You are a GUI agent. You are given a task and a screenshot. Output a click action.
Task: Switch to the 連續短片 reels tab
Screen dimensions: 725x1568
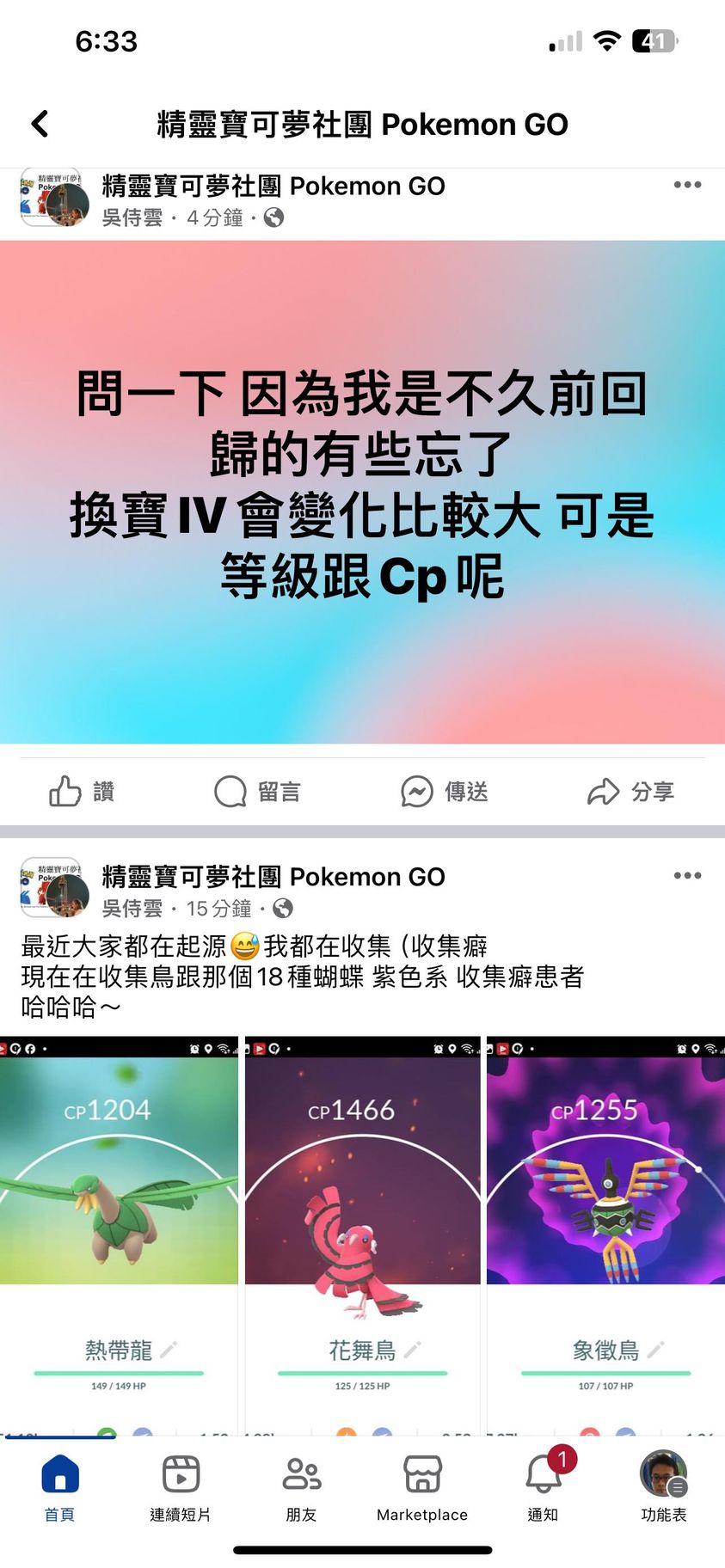(181, 1488)
